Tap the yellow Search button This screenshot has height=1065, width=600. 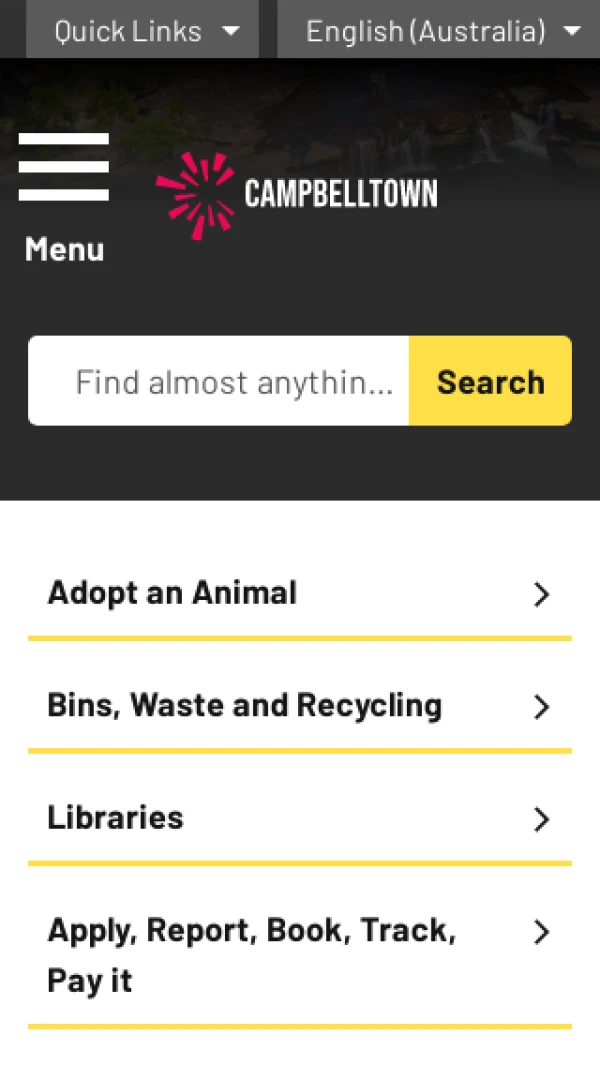pos(490,381)
